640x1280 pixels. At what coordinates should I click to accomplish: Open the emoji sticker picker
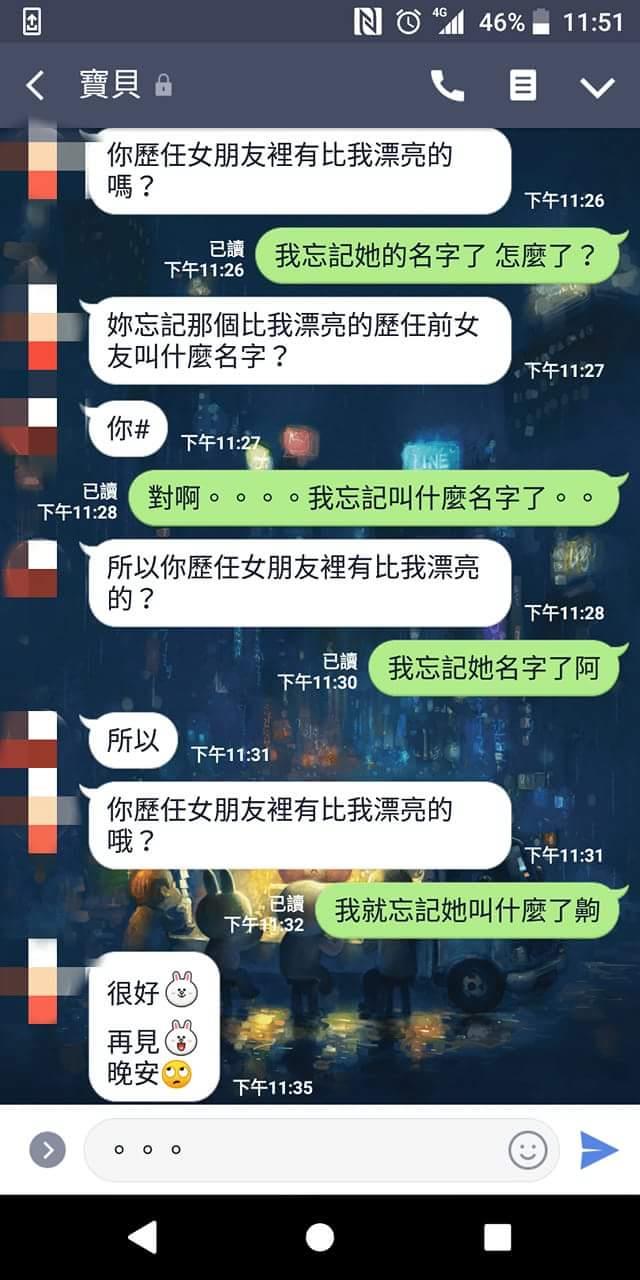527,1150
